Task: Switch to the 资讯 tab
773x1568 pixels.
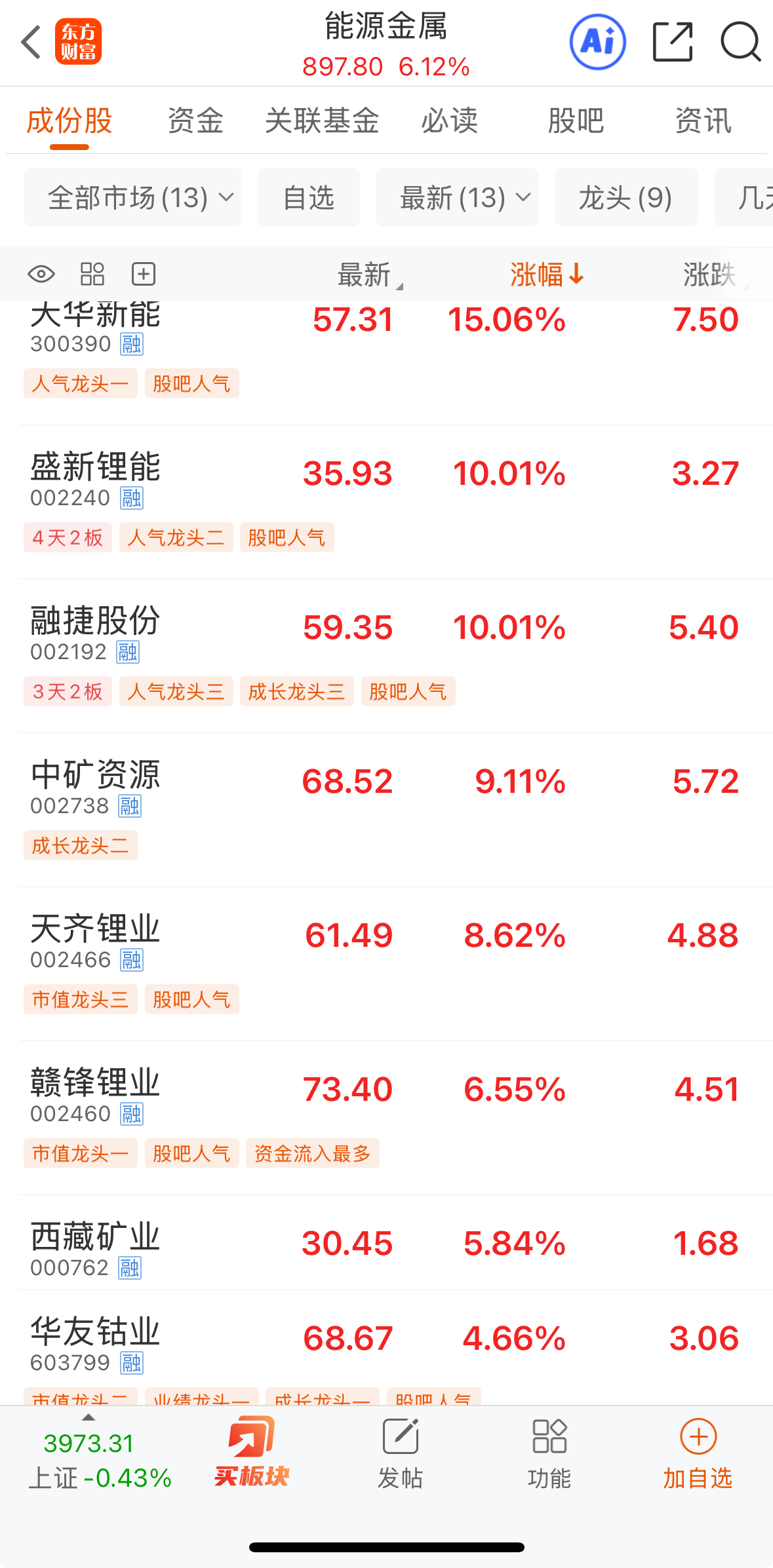Action: [x=703, y=121]
